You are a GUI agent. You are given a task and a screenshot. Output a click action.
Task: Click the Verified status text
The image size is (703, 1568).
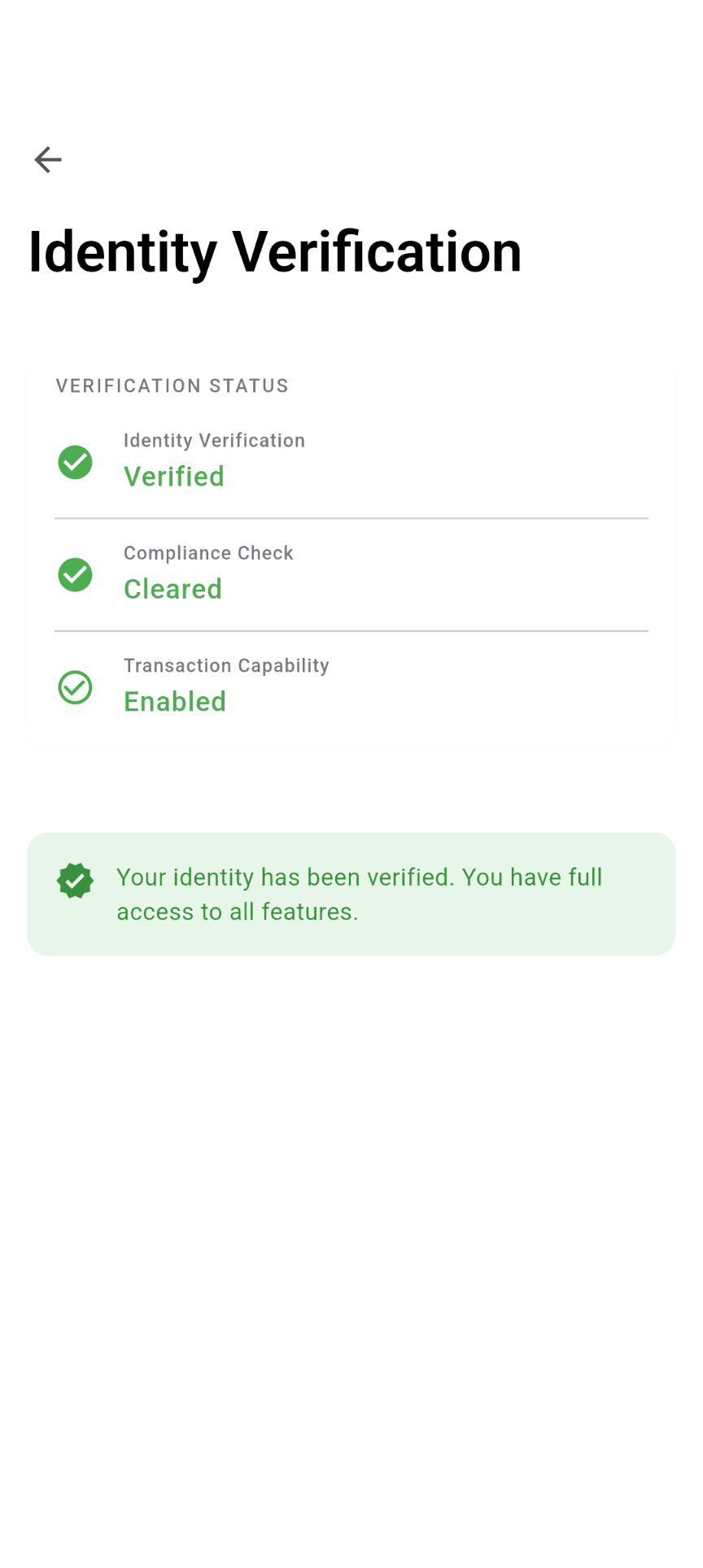click(174, 477)
